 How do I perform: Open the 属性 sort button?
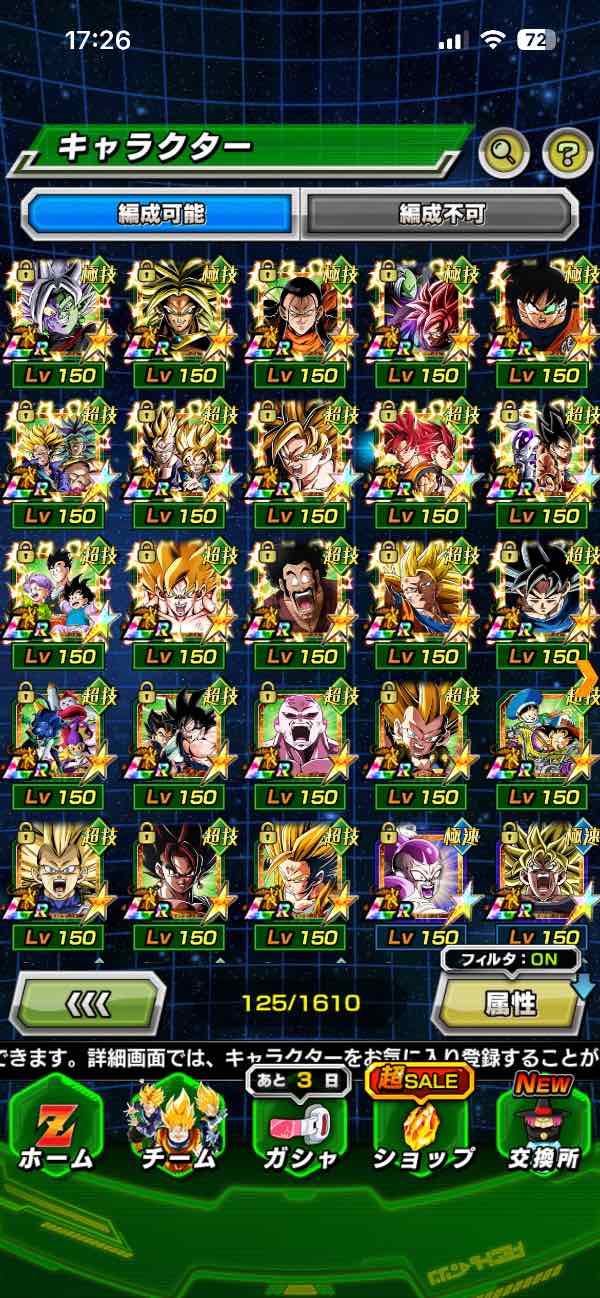point(508,1003)
